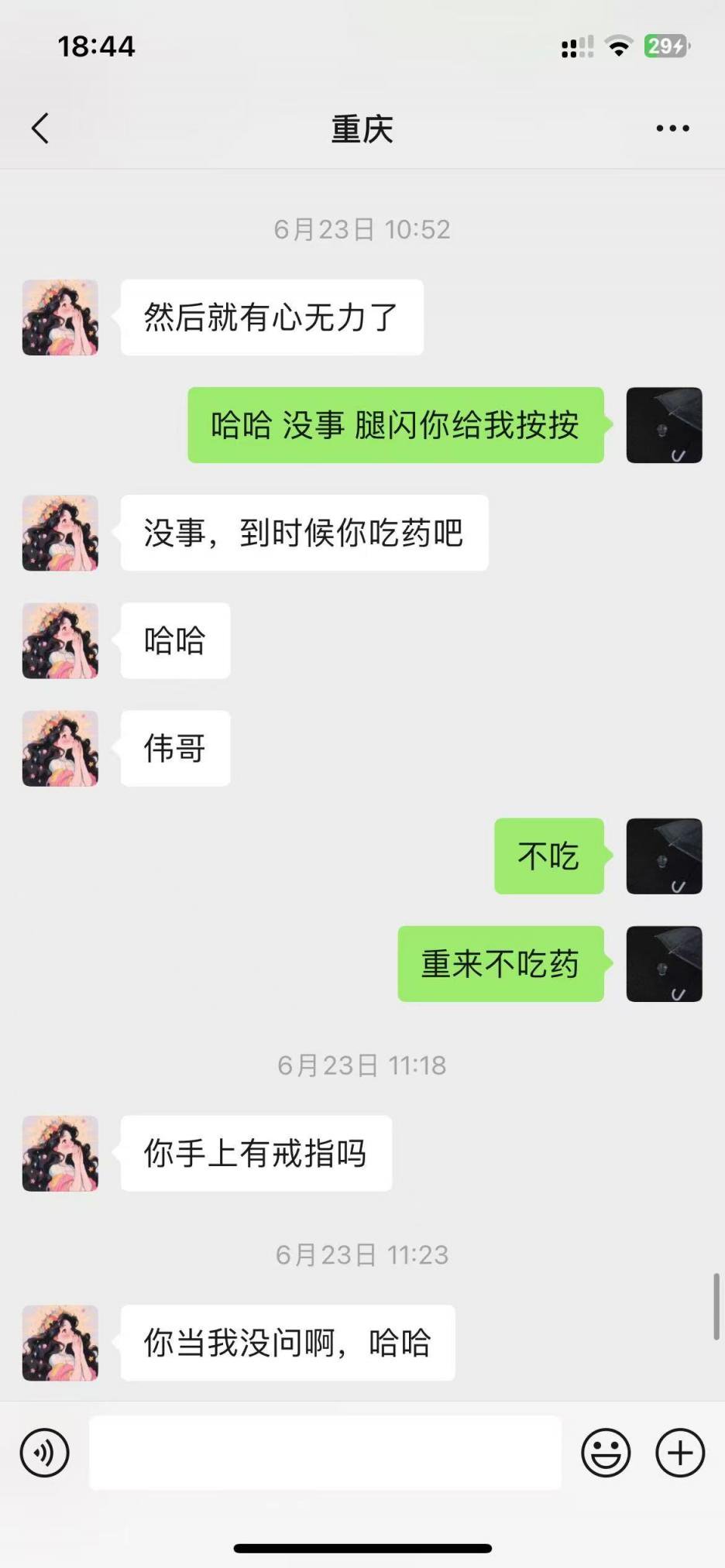Open the chat info overflow menu
725x1568 pixels.
(x=672, y=129)
